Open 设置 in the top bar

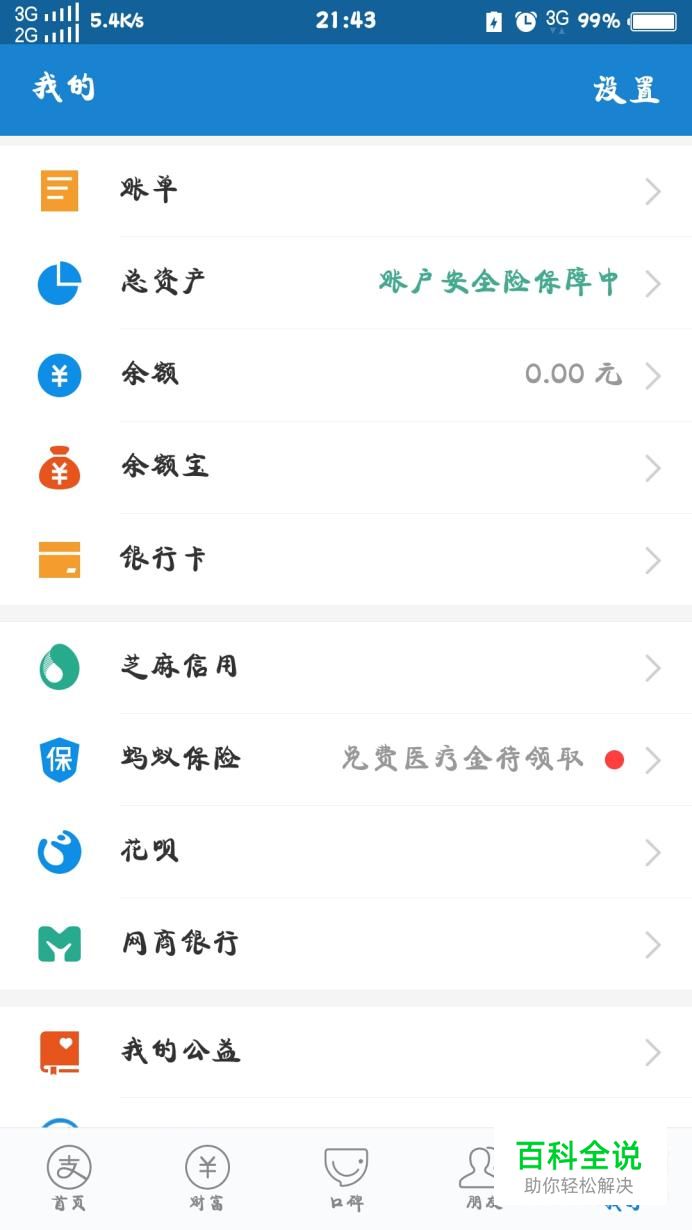pyautogui.click(x=626, y=89)
